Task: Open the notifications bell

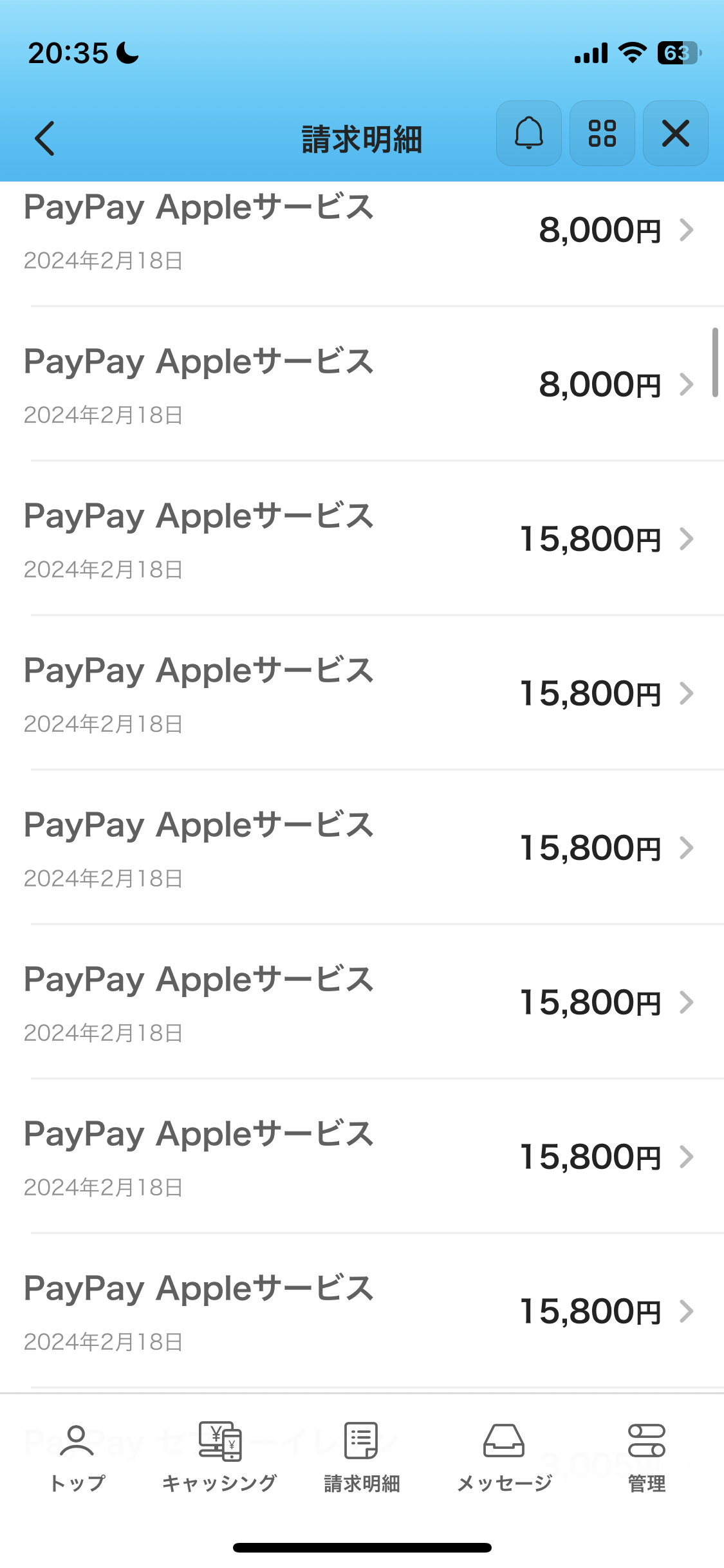Action: tap(529, 133)
